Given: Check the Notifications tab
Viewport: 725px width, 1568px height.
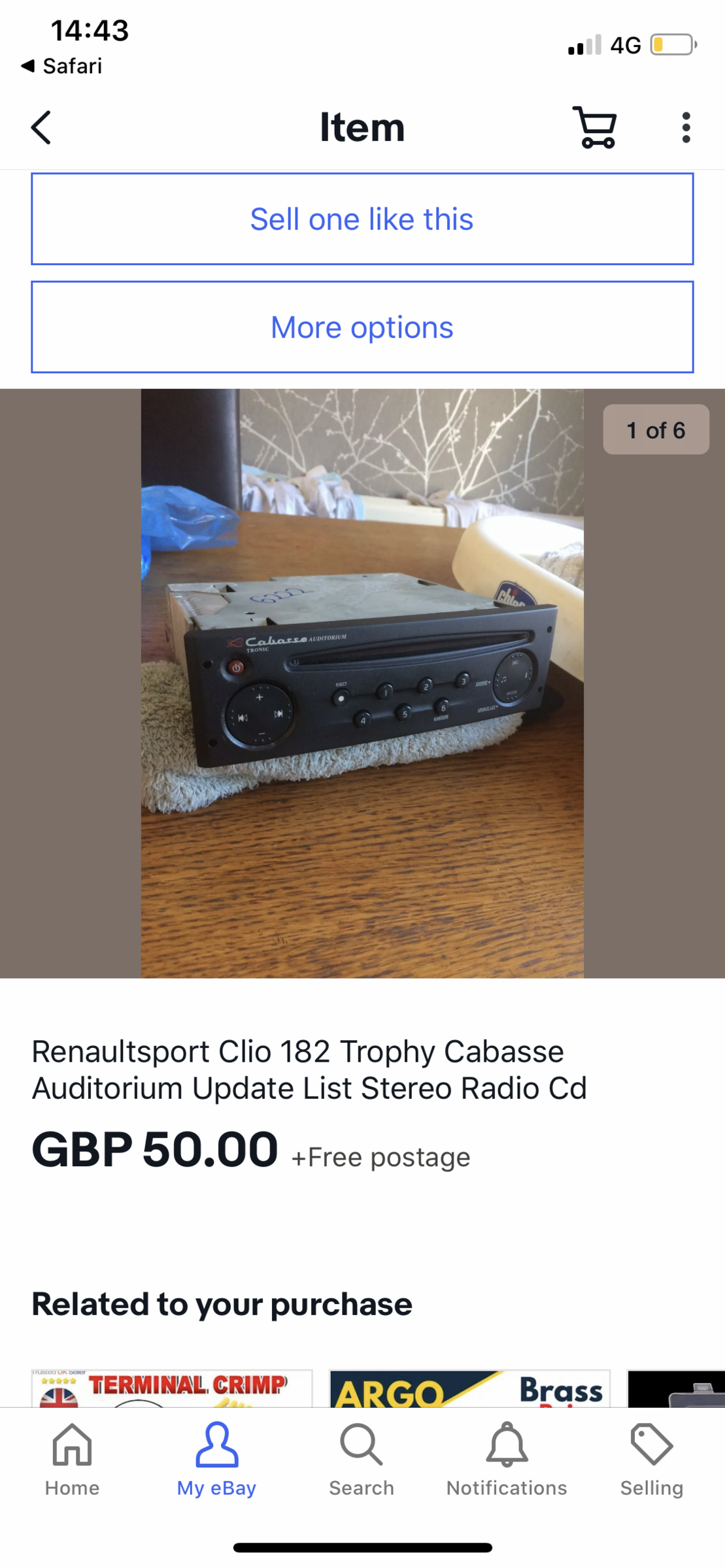Looking at the screenshot, I should pos(507,1459).
